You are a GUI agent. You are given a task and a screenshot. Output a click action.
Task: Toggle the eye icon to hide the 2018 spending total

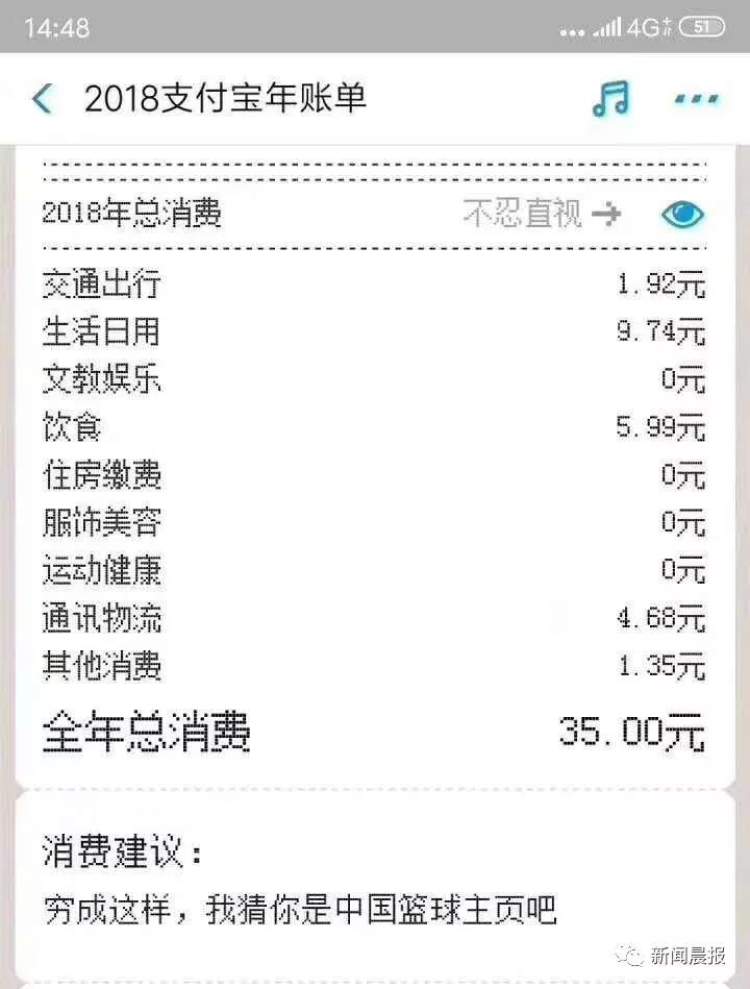[683, 215]
